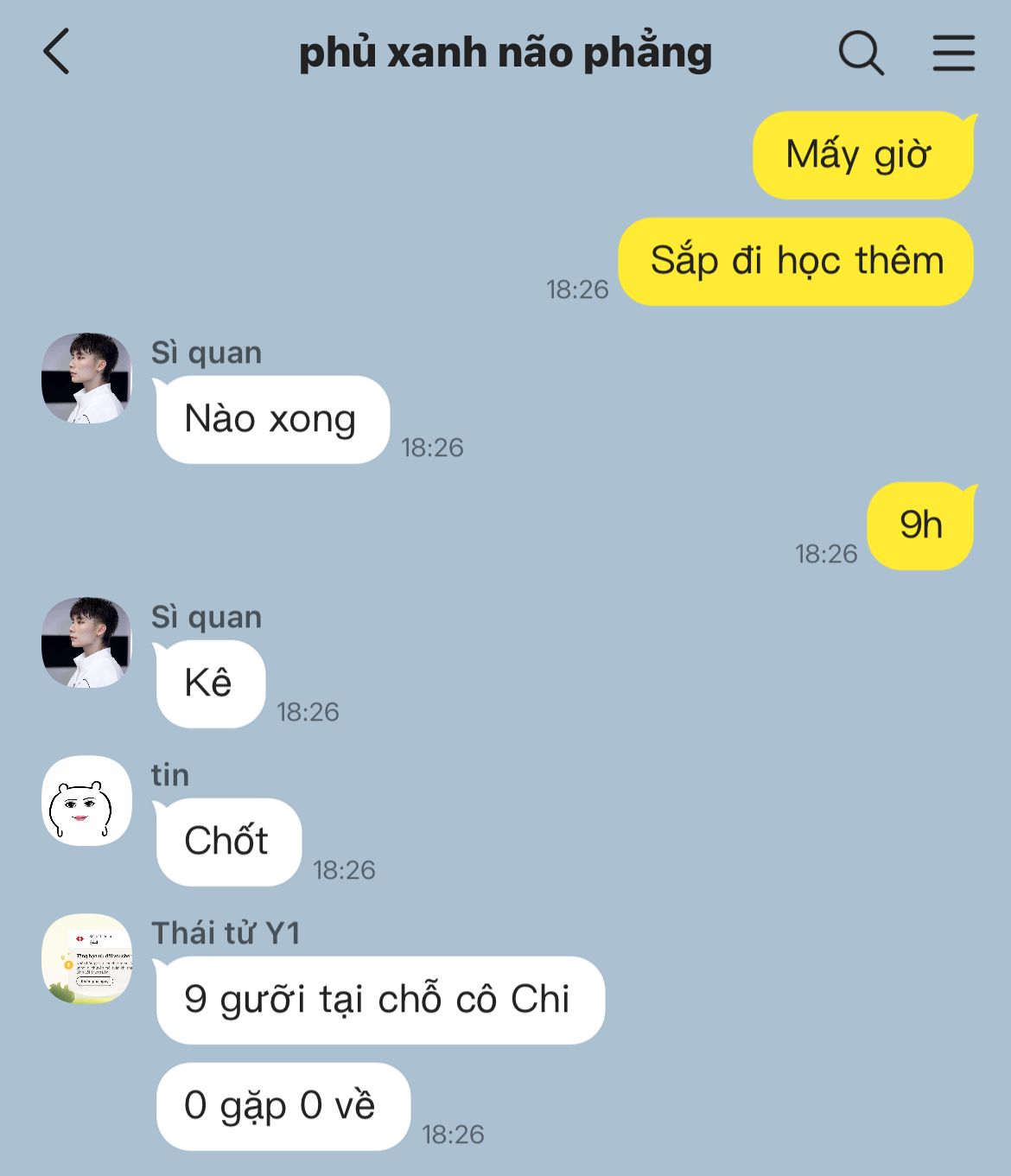Go back from the group chat
Image resolution: width=1011 pixels, height=1176 pixels.
(57, 52)
